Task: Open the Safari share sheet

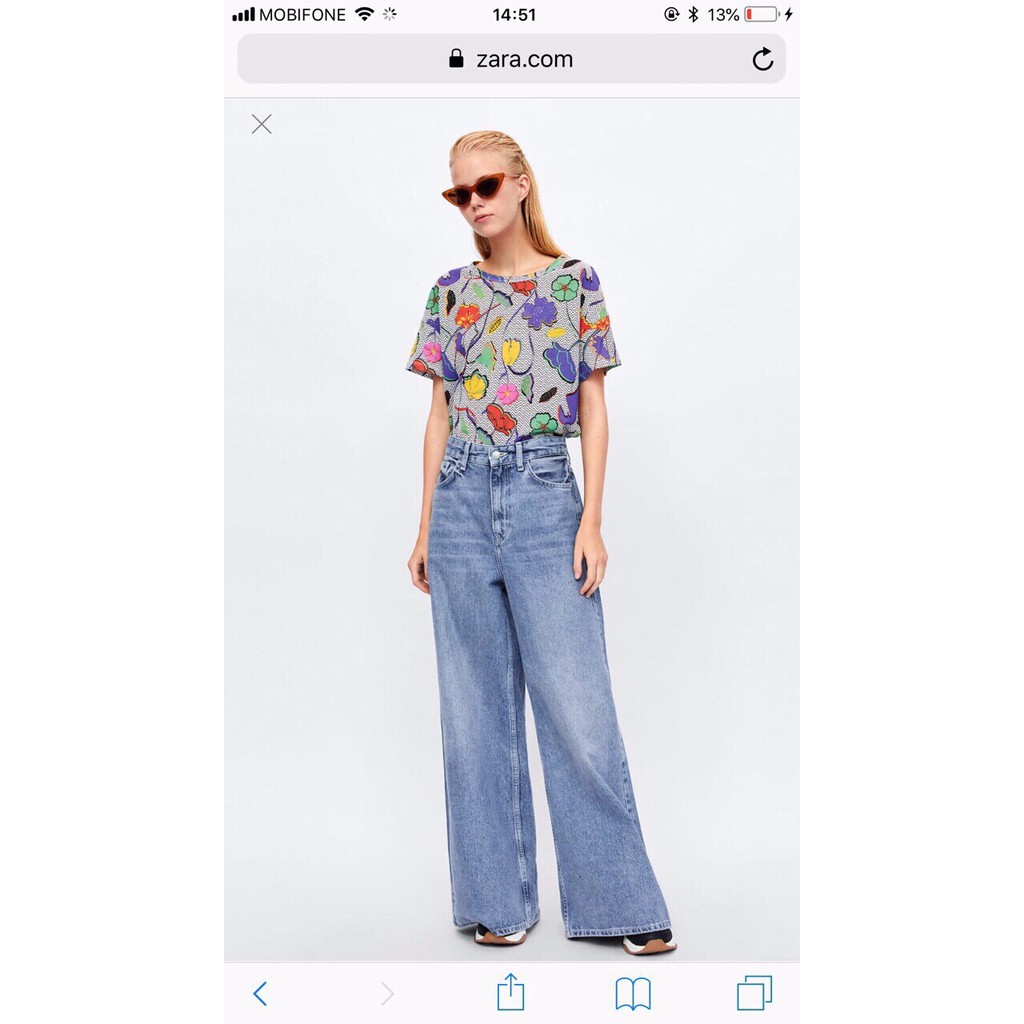Action: [511, 992]
